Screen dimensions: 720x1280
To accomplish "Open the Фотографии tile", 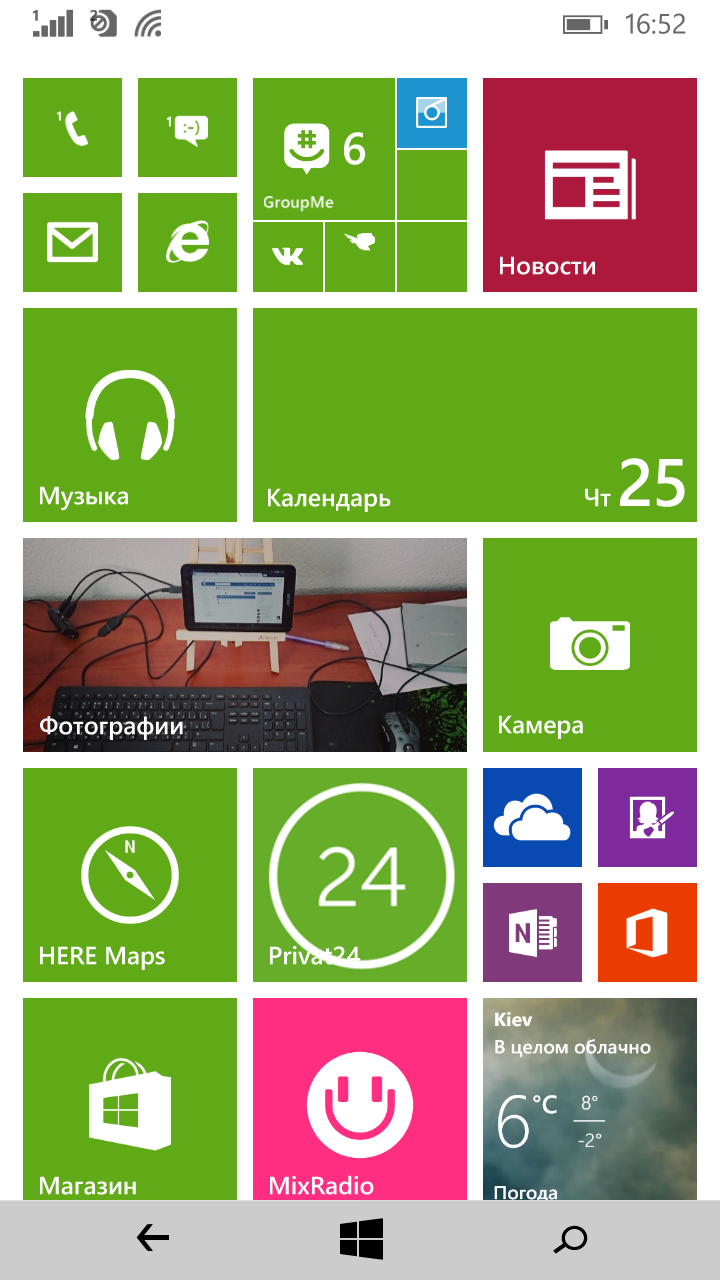I will tap(245, 645).
